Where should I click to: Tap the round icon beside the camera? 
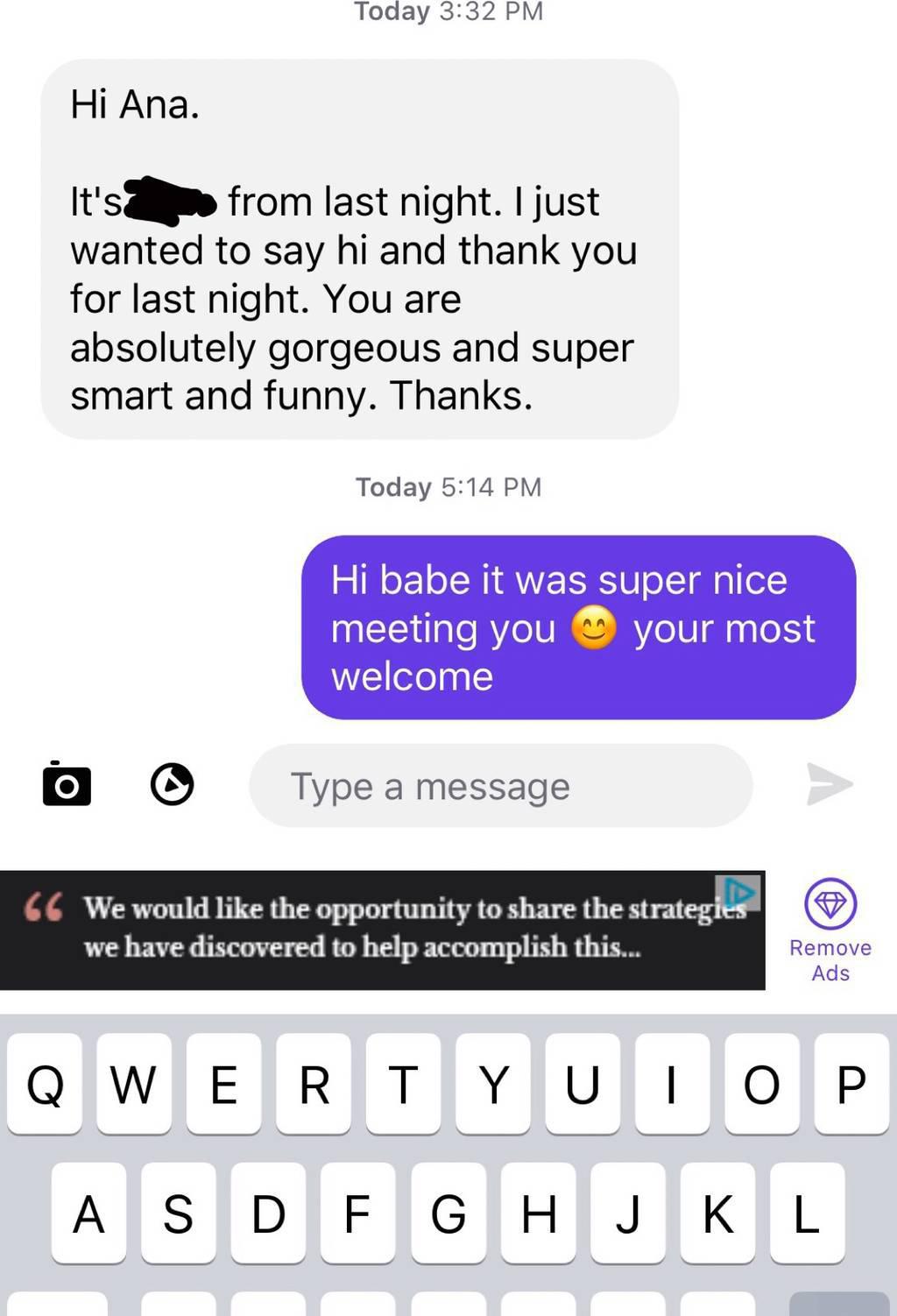tap(172, 784)
